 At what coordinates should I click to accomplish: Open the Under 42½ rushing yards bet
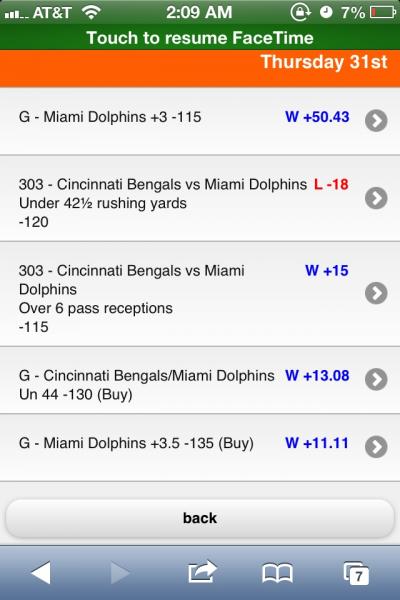[x=200, y=199]
